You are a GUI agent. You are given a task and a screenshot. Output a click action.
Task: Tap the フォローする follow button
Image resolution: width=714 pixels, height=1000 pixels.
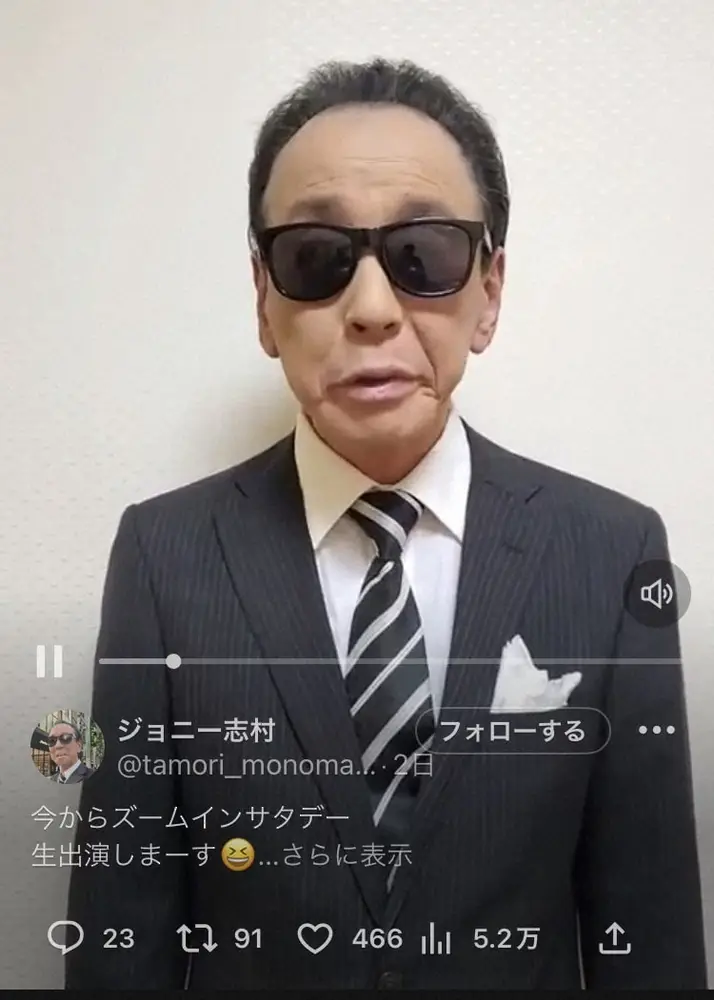pyautogui.click(x=512, y=731)
